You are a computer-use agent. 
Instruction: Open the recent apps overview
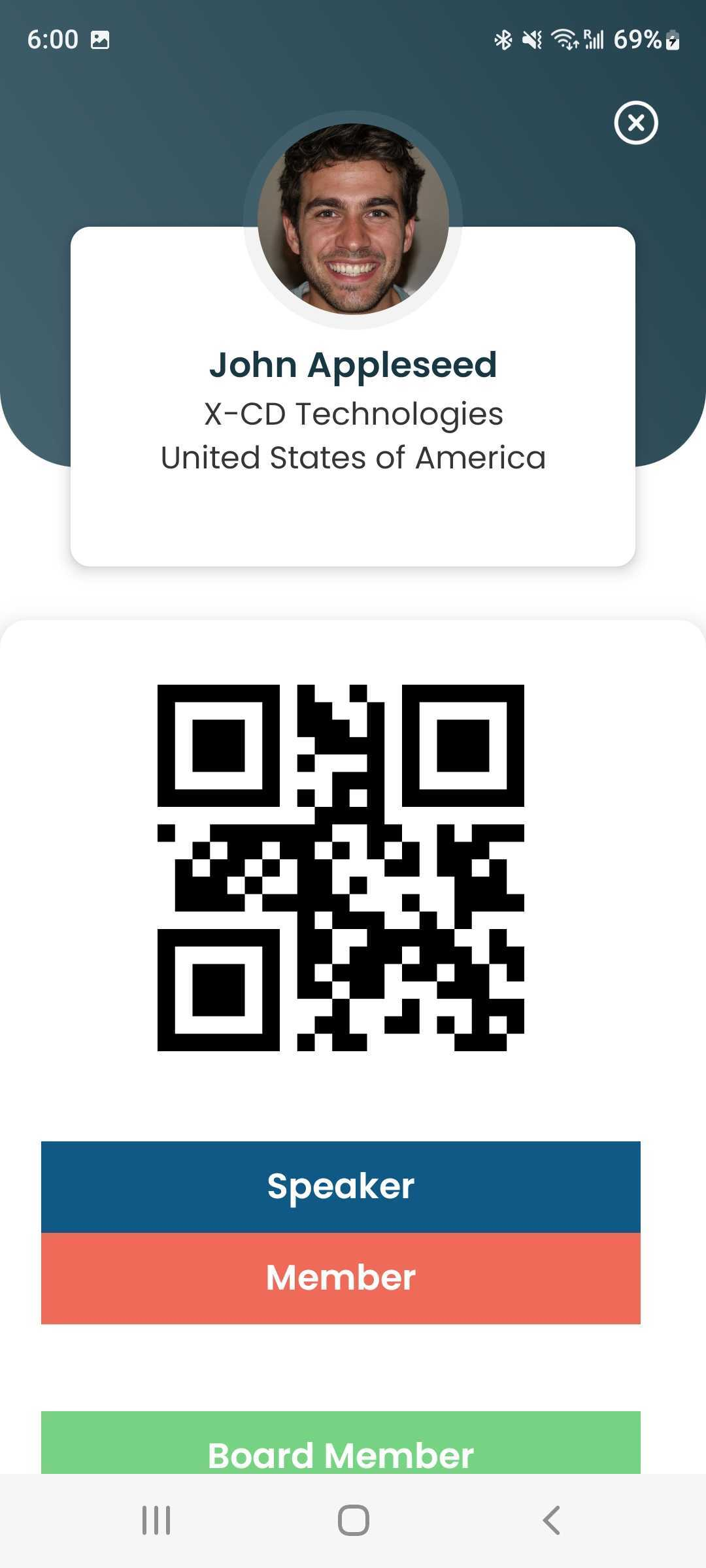(x=156, y=1520)
